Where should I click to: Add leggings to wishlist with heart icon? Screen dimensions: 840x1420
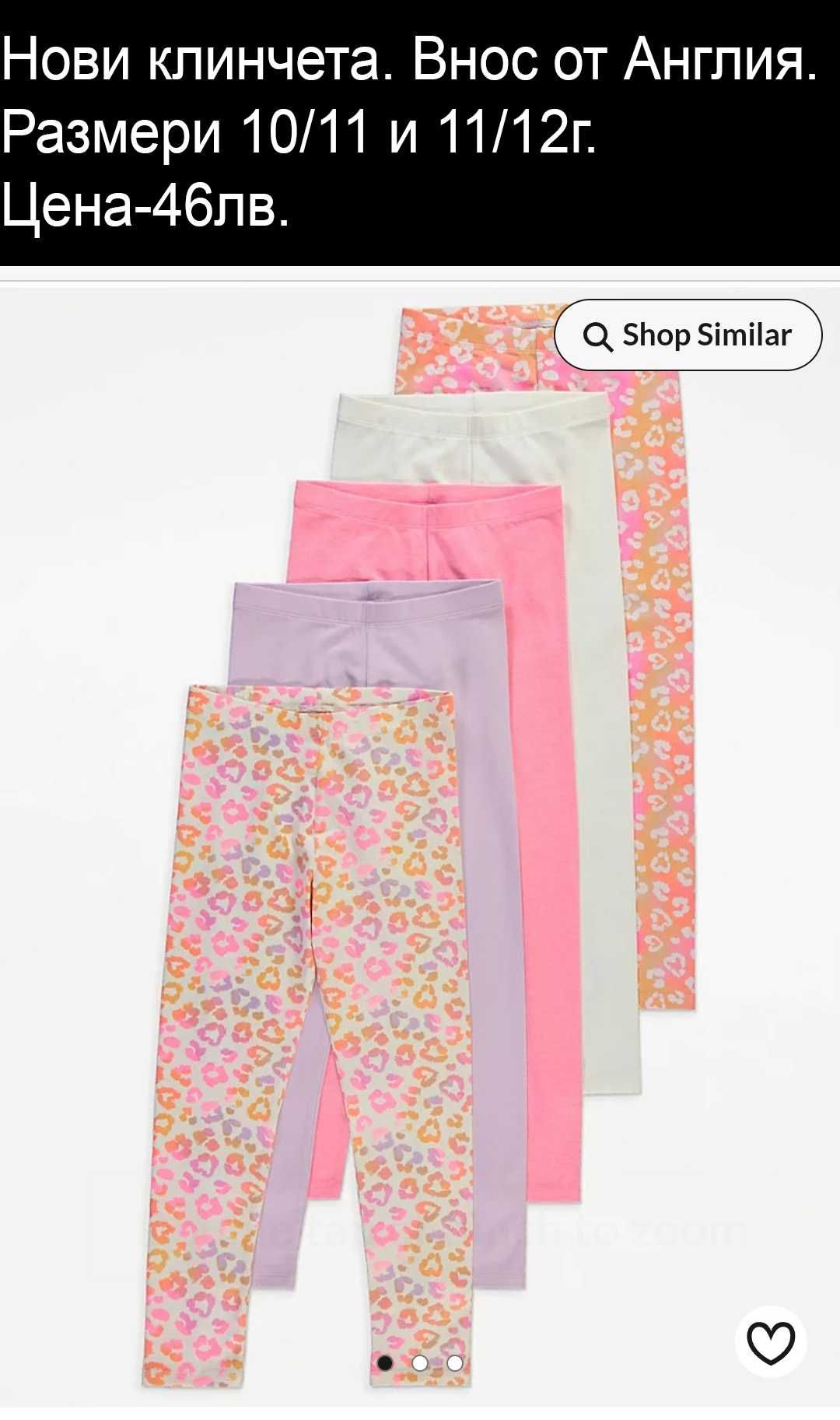point(770,1341)
